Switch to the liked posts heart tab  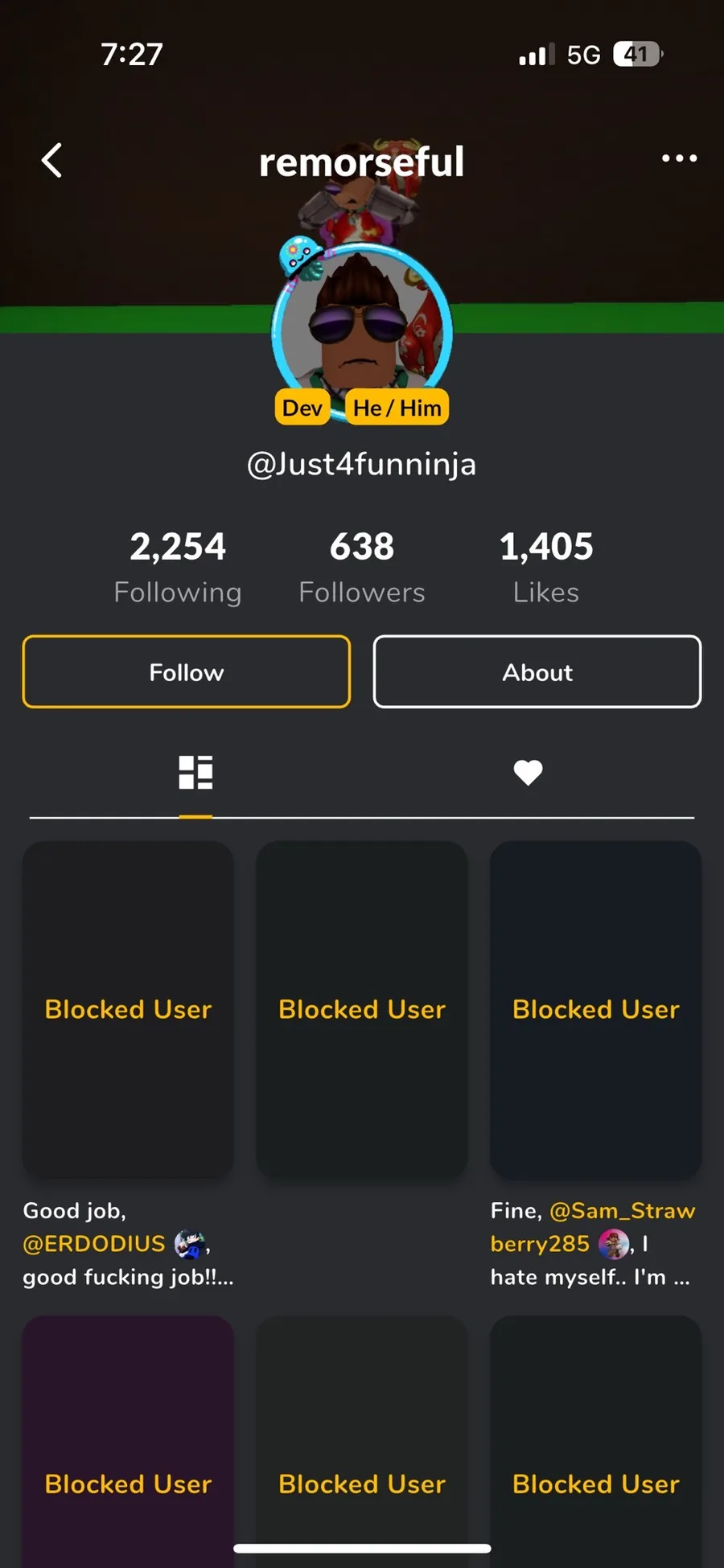(x=528, y=773)
